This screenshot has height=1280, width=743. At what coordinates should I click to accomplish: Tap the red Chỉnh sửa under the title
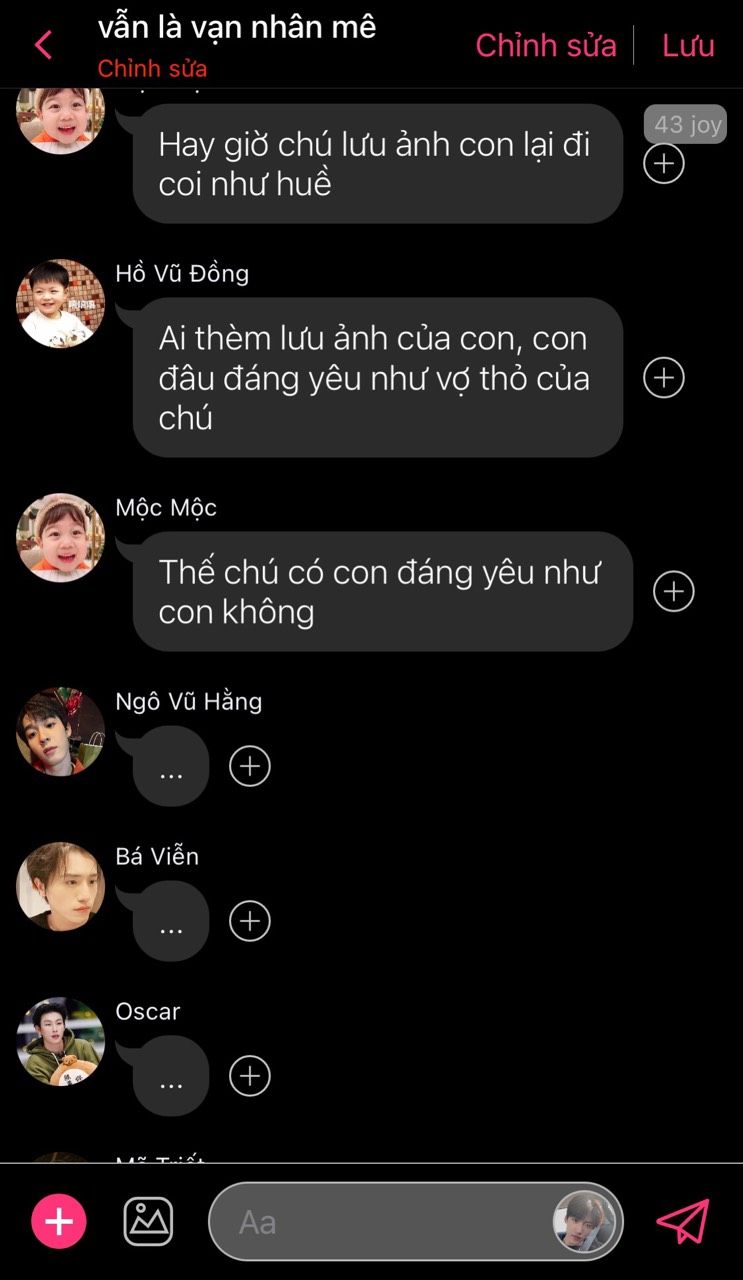point(152,69)
